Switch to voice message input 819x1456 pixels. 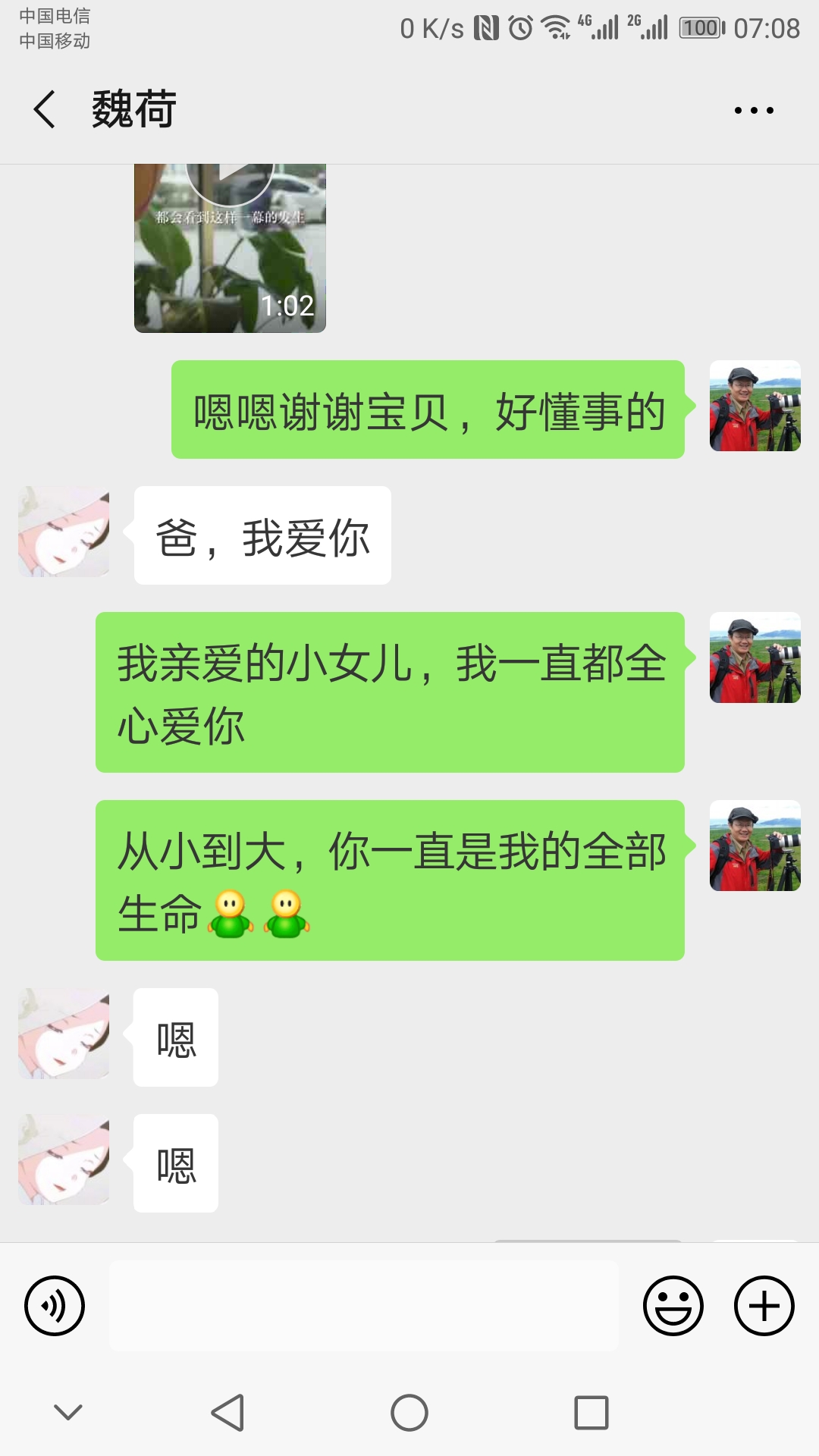point(55,1306)
